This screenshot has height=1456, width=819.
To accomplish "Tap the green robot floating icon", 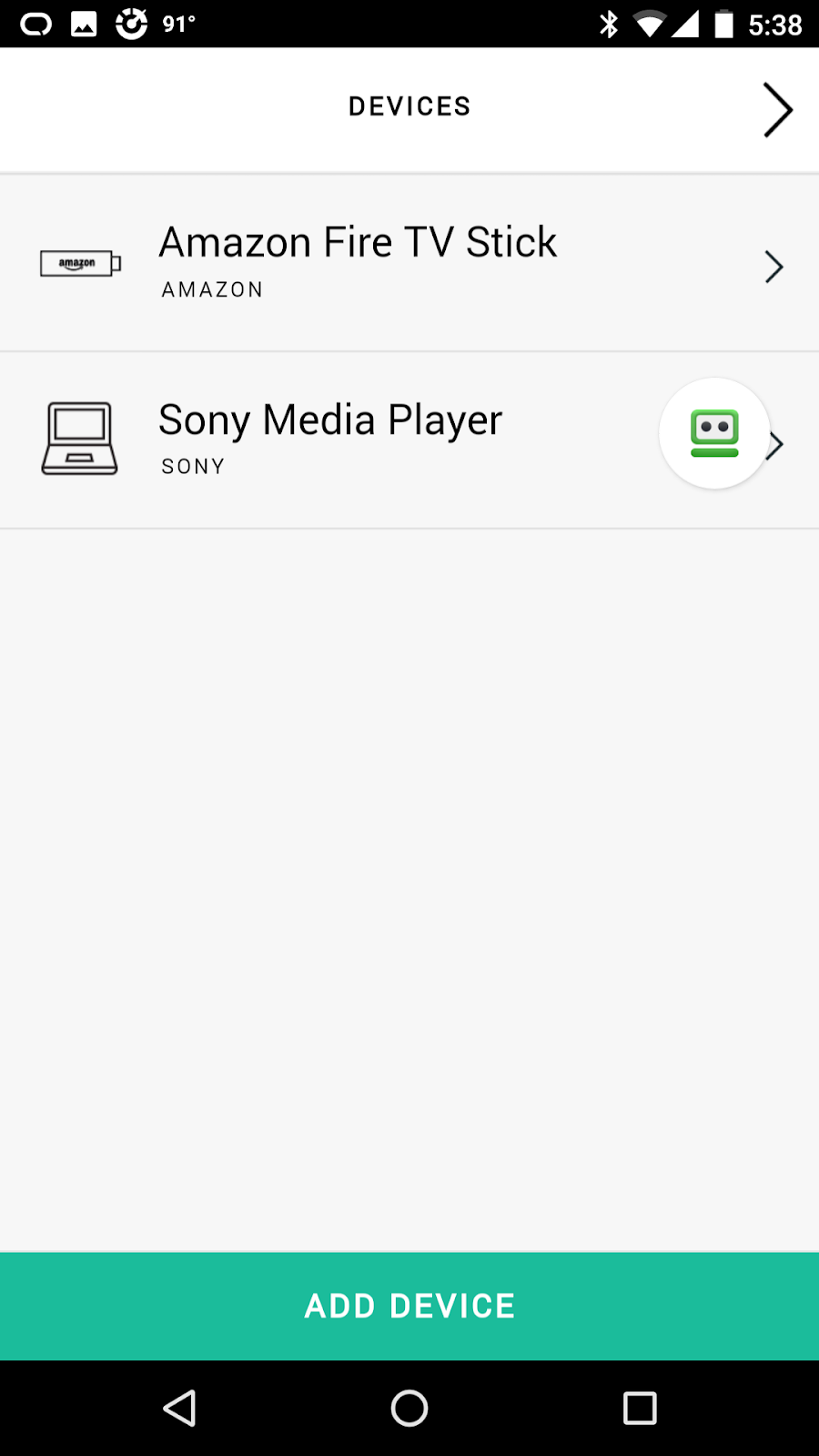I will pos(714,433).
